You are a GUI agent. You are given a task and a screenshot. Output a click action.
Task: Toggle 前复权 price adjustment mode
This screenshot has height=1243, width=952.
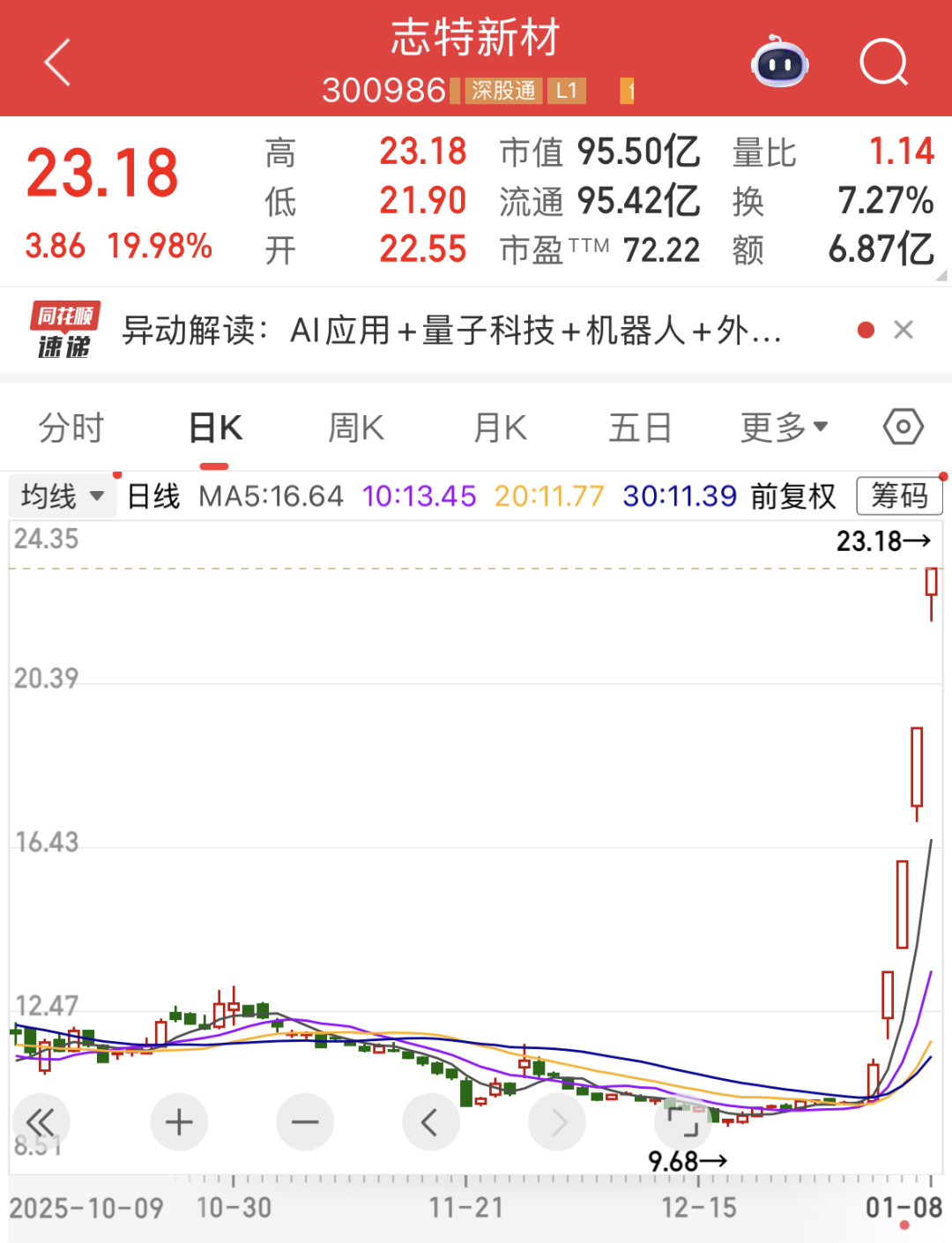pyautogui.click(x=791, y=495)
